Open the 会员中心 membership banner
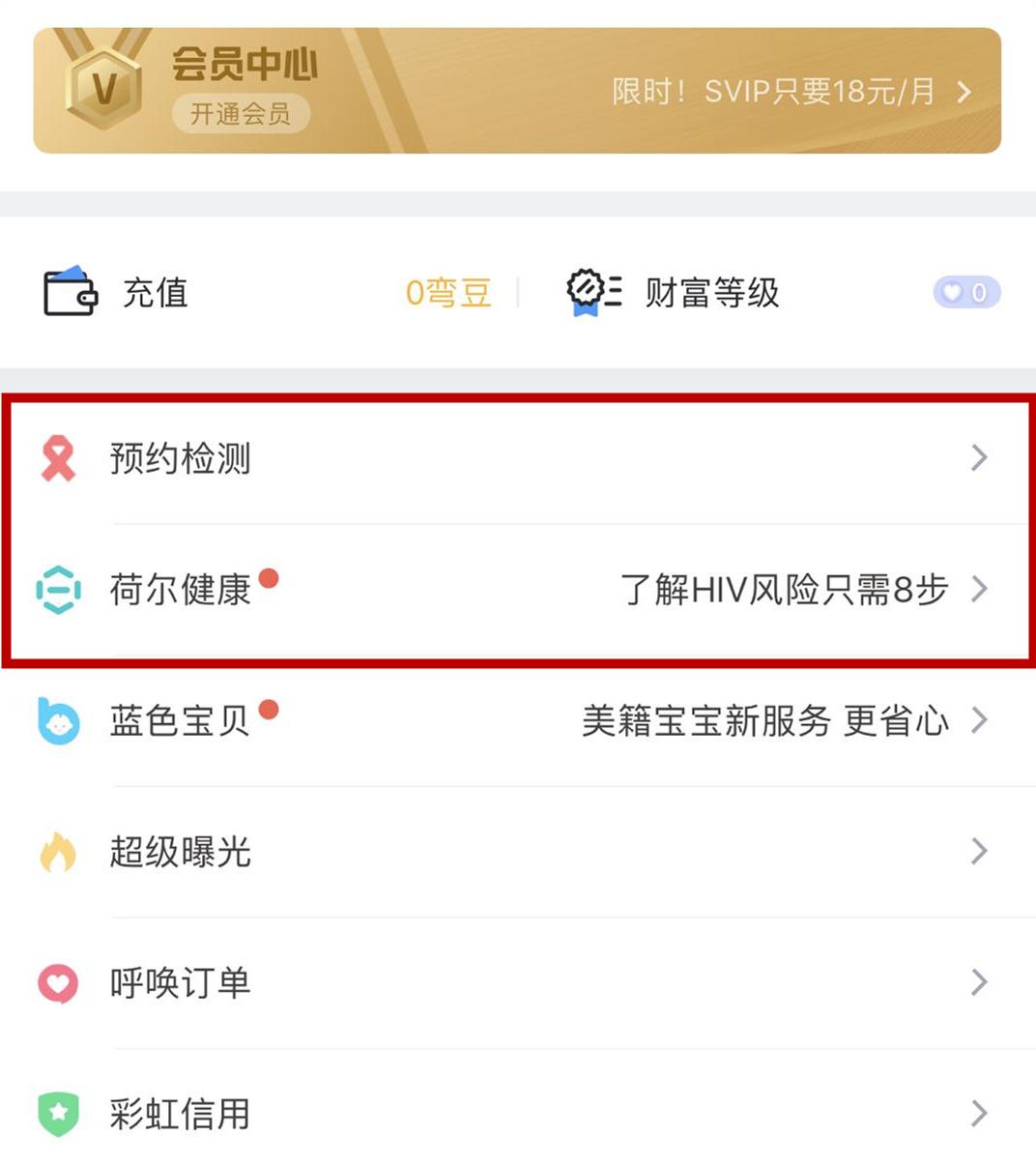 tap(517, 90)
